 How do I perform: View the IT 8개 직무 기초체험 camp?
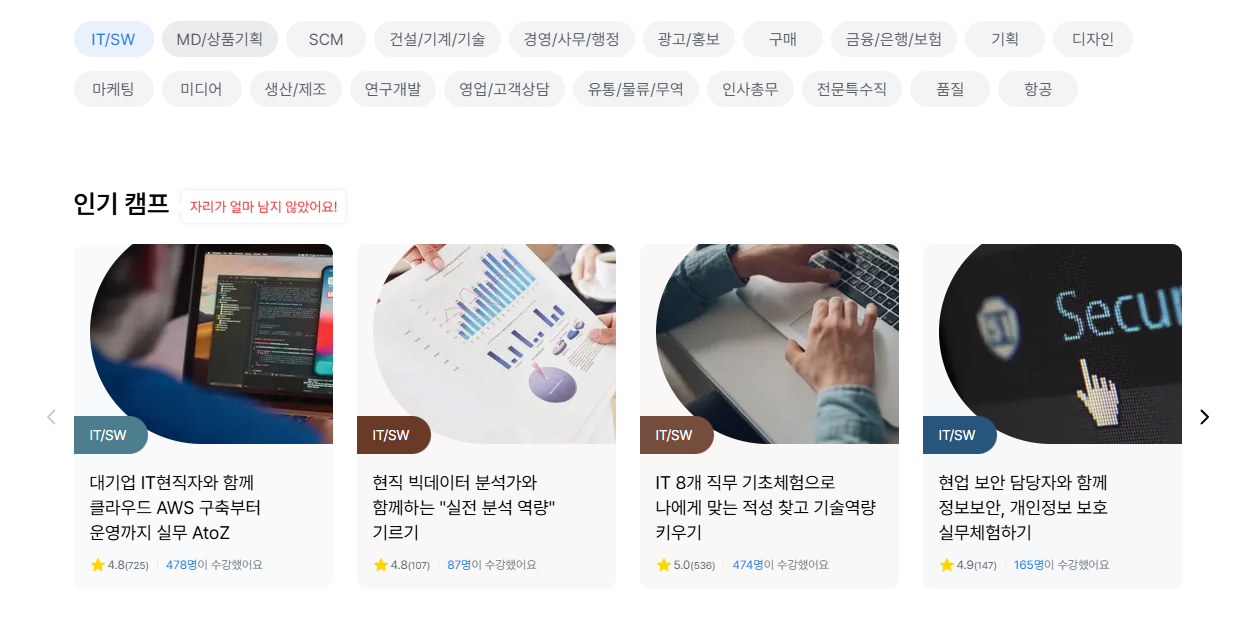tap(769, 416)
